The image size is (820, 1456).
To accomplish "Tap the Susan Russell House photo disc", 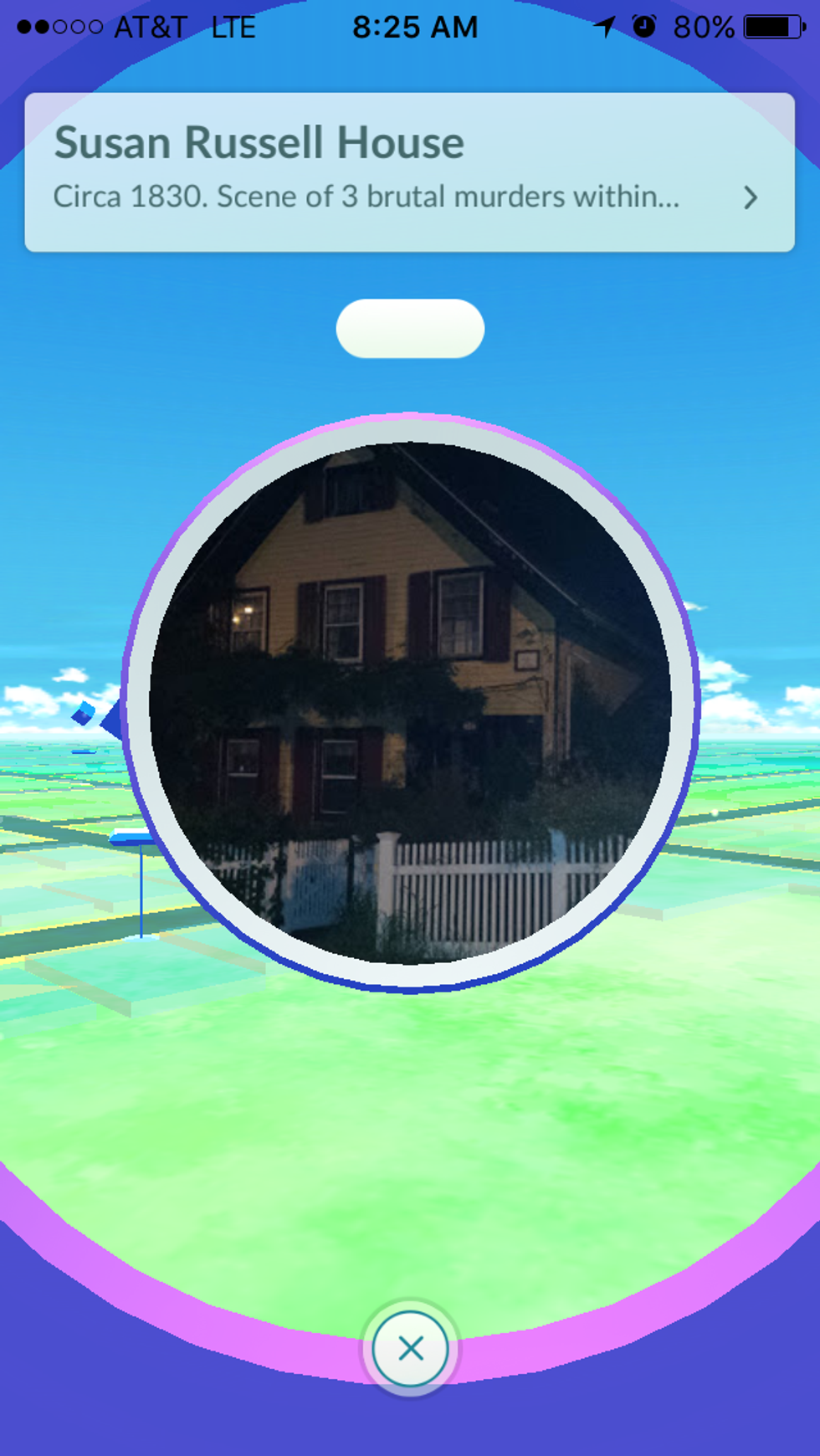I will tap(410, 703).
